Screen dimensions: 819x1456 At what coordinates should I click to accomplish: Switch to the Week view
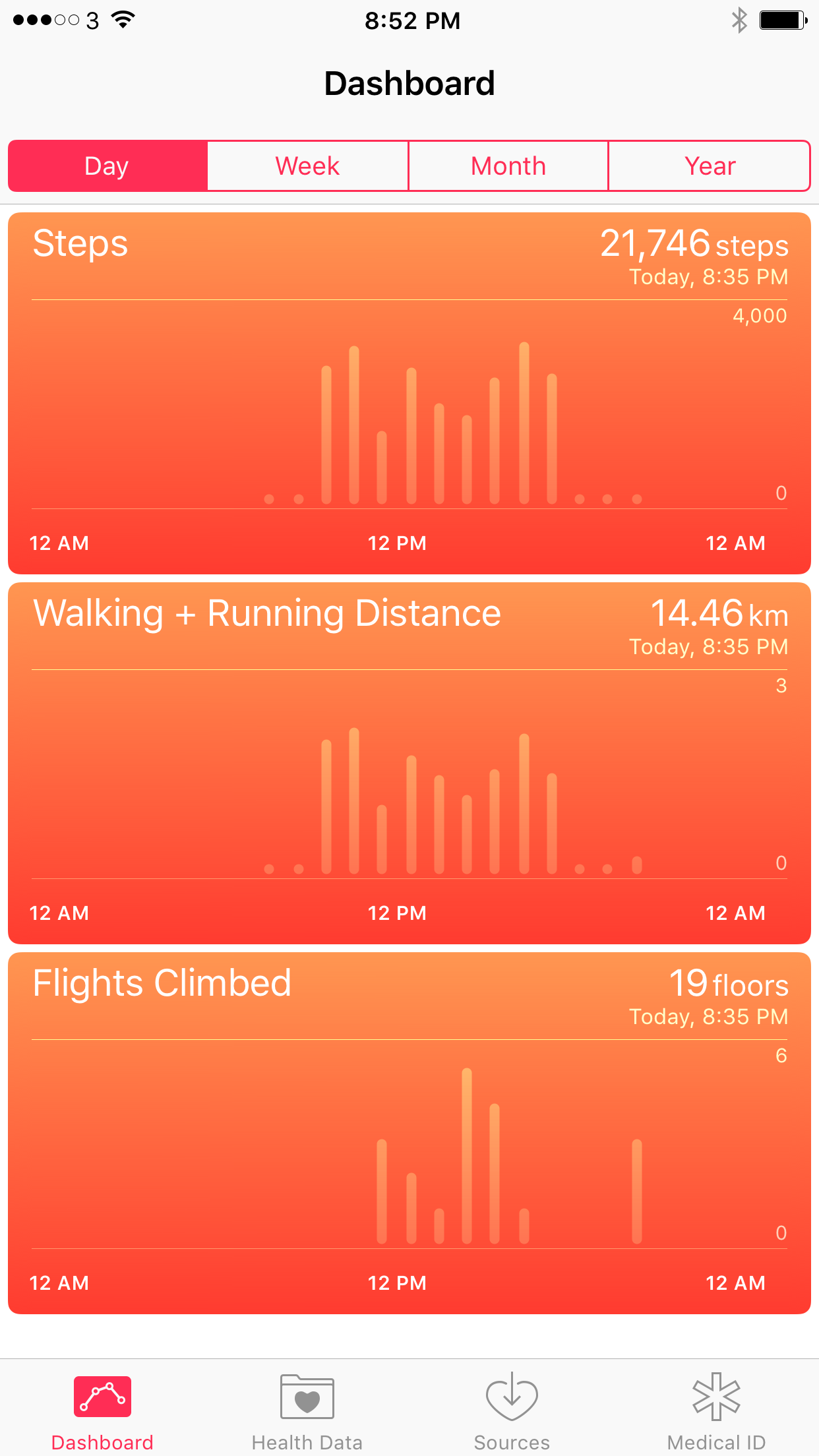[307, 166]
